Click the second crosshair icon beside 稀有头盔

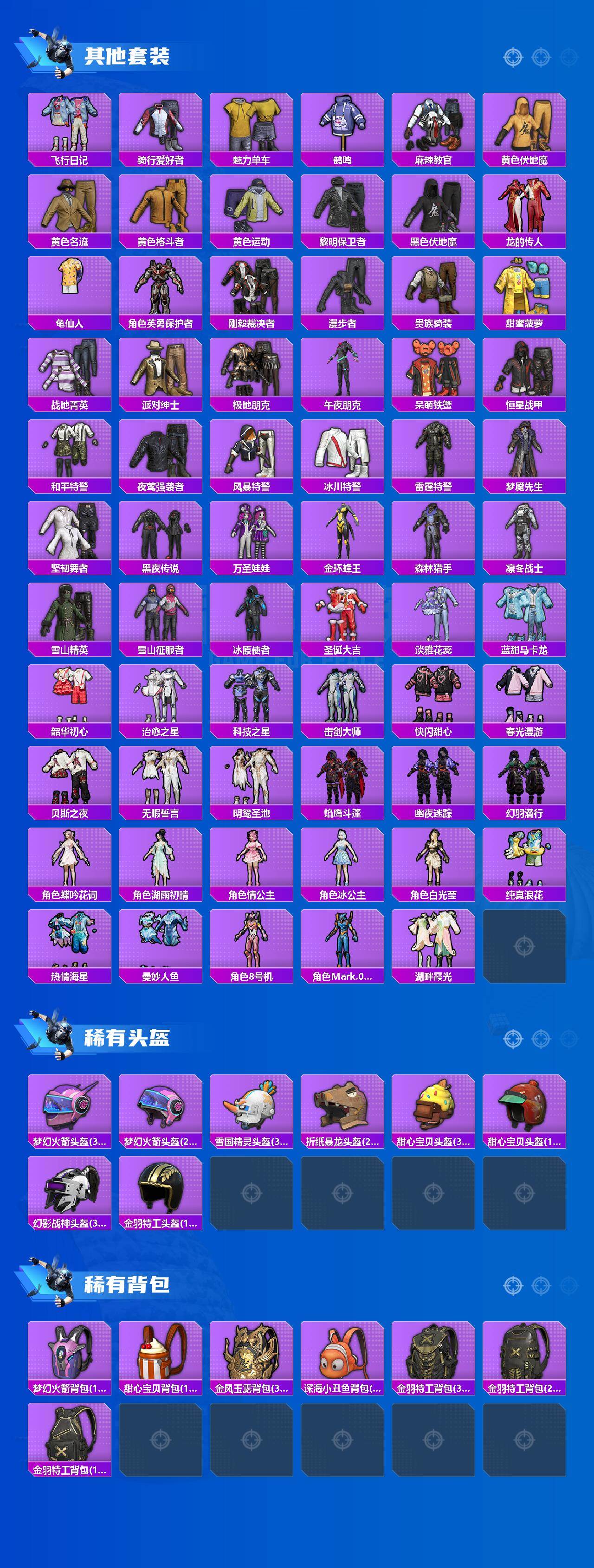(x=541, y=1038)
